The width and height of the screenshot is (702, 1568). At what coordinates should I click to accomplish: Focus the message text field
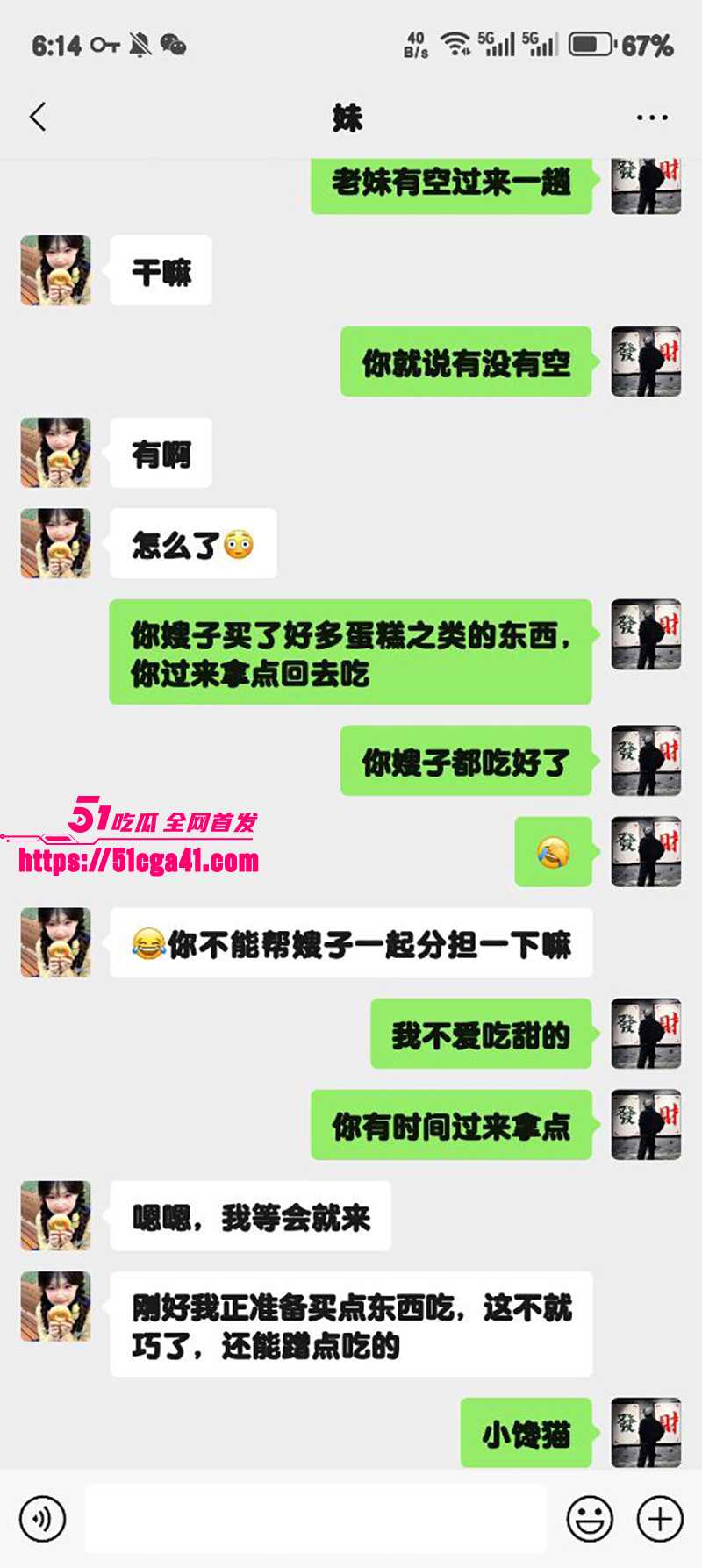[316, 1518]
